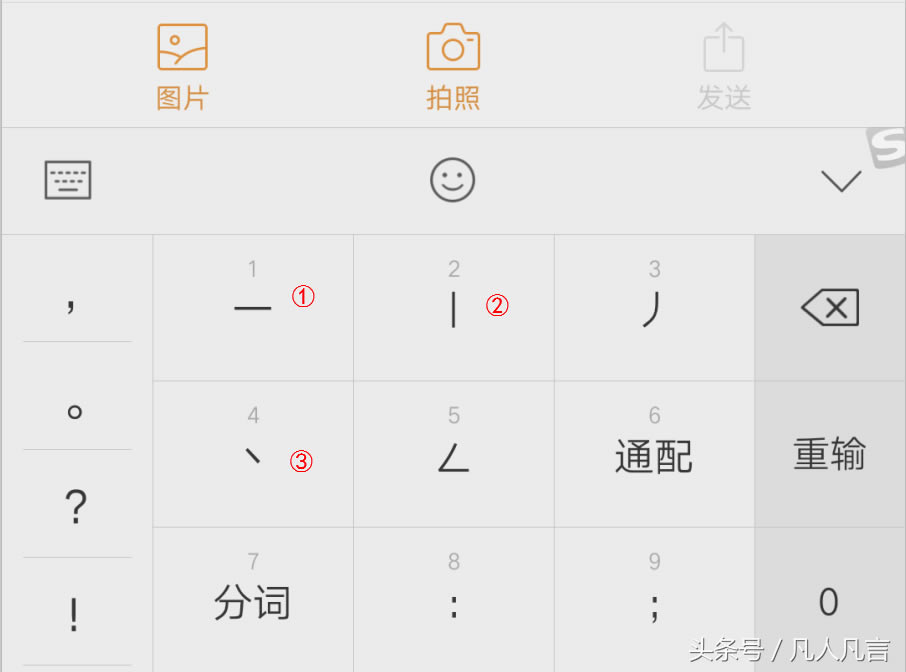Hit the backspace delete key

coord(830,308)
